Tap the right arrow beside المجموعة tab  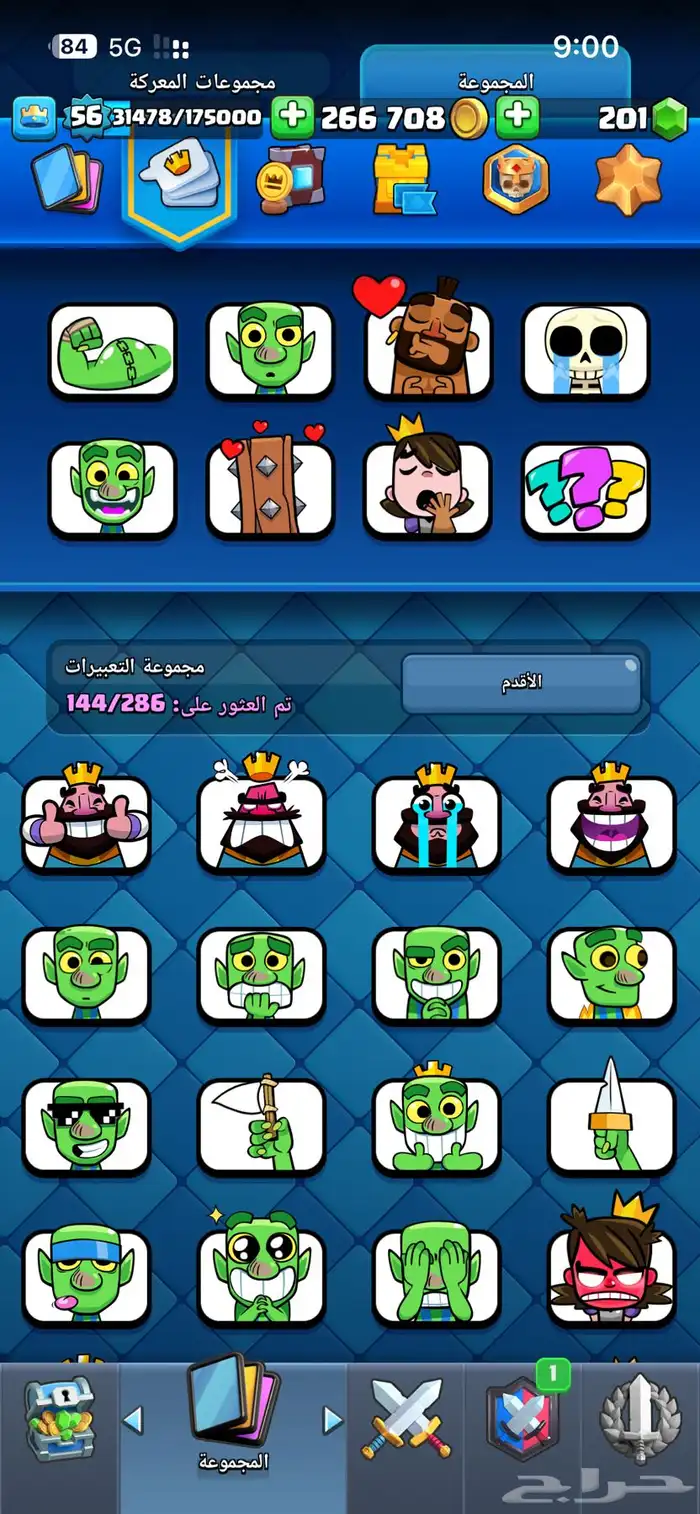click(333, 1420)
